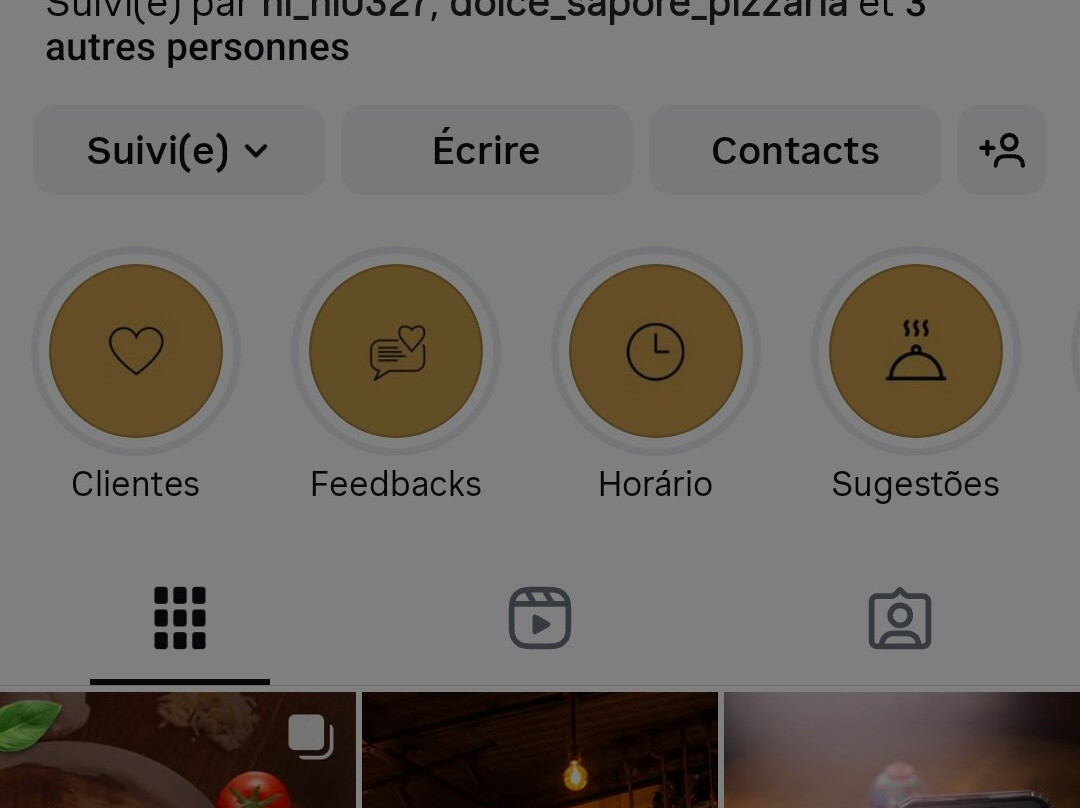Image resolution: width=1080 pixels, height=808 pixels.
Task: Open the Horário story highlight
Action: coord(656,351)
